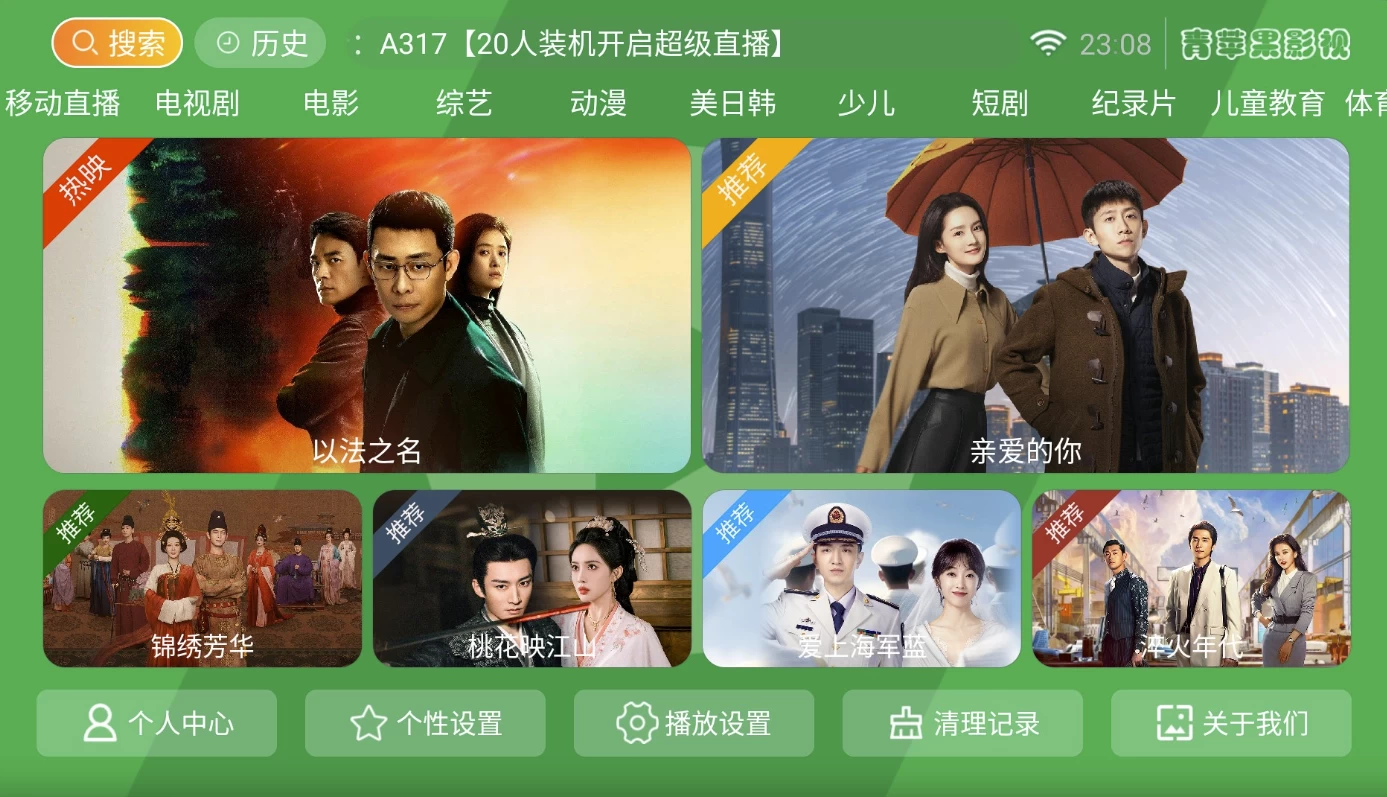Switch to the 电影 tab

[x=330, y=103]
